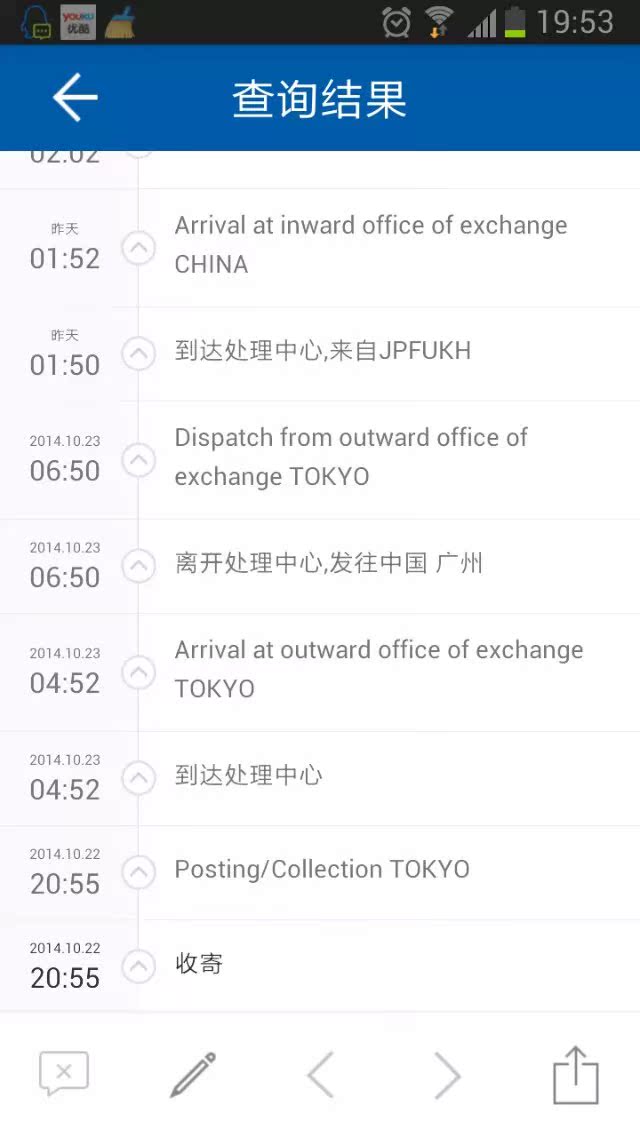This screenshot has width=640, height=1137.
Task: Go back using the header arrow
Action: pyautogui.click(x=75, y=97)
